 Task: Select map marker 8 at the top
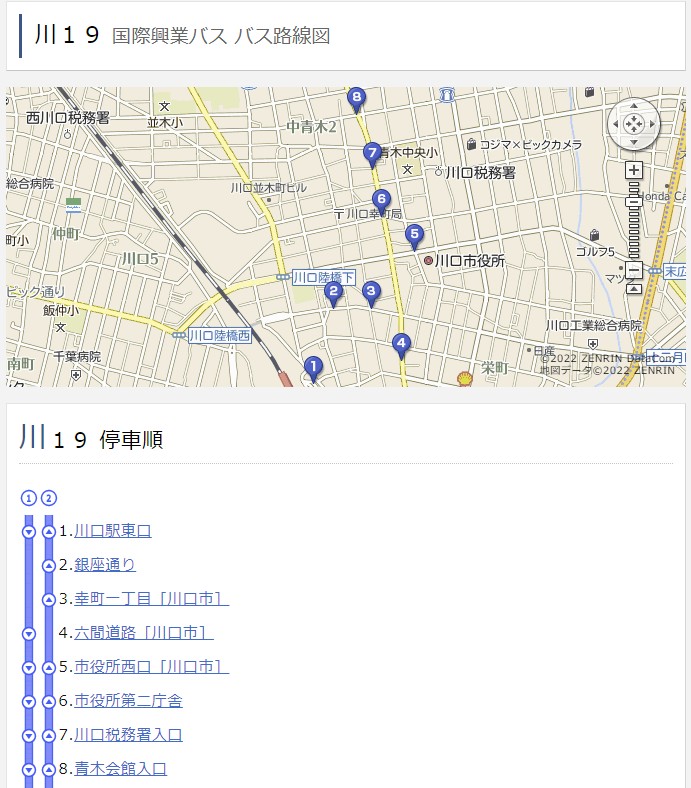(356, 98)
